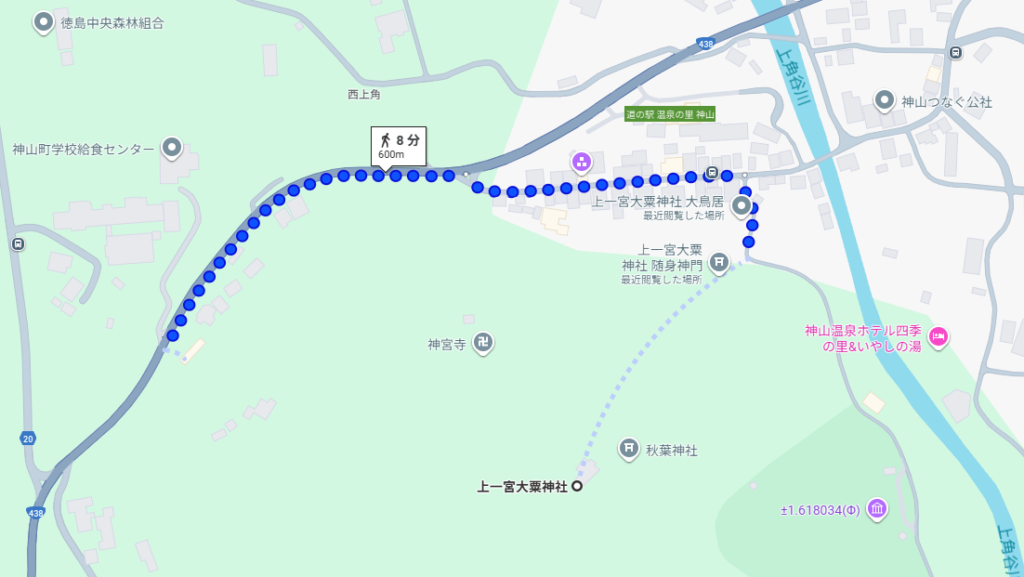Open 上一宮大粟神社 大鳥居 recently viewed pin
This screenshot has width=1024, height=577.
coord(741,207)
